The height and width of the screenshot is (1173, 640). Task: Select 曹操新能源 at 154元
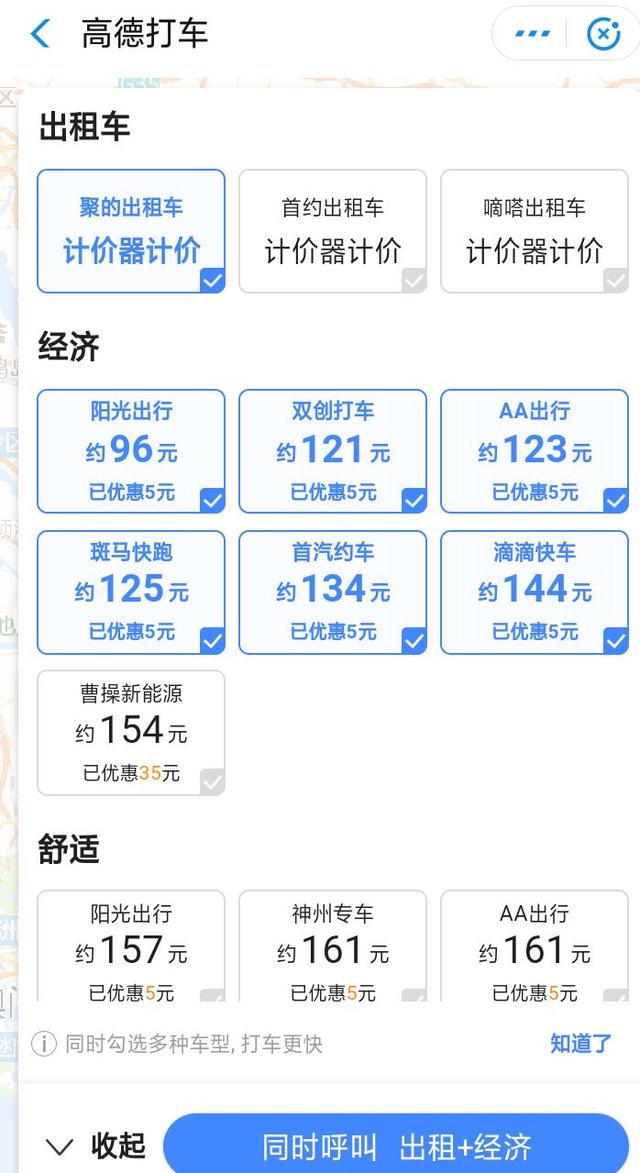point(131,732)
